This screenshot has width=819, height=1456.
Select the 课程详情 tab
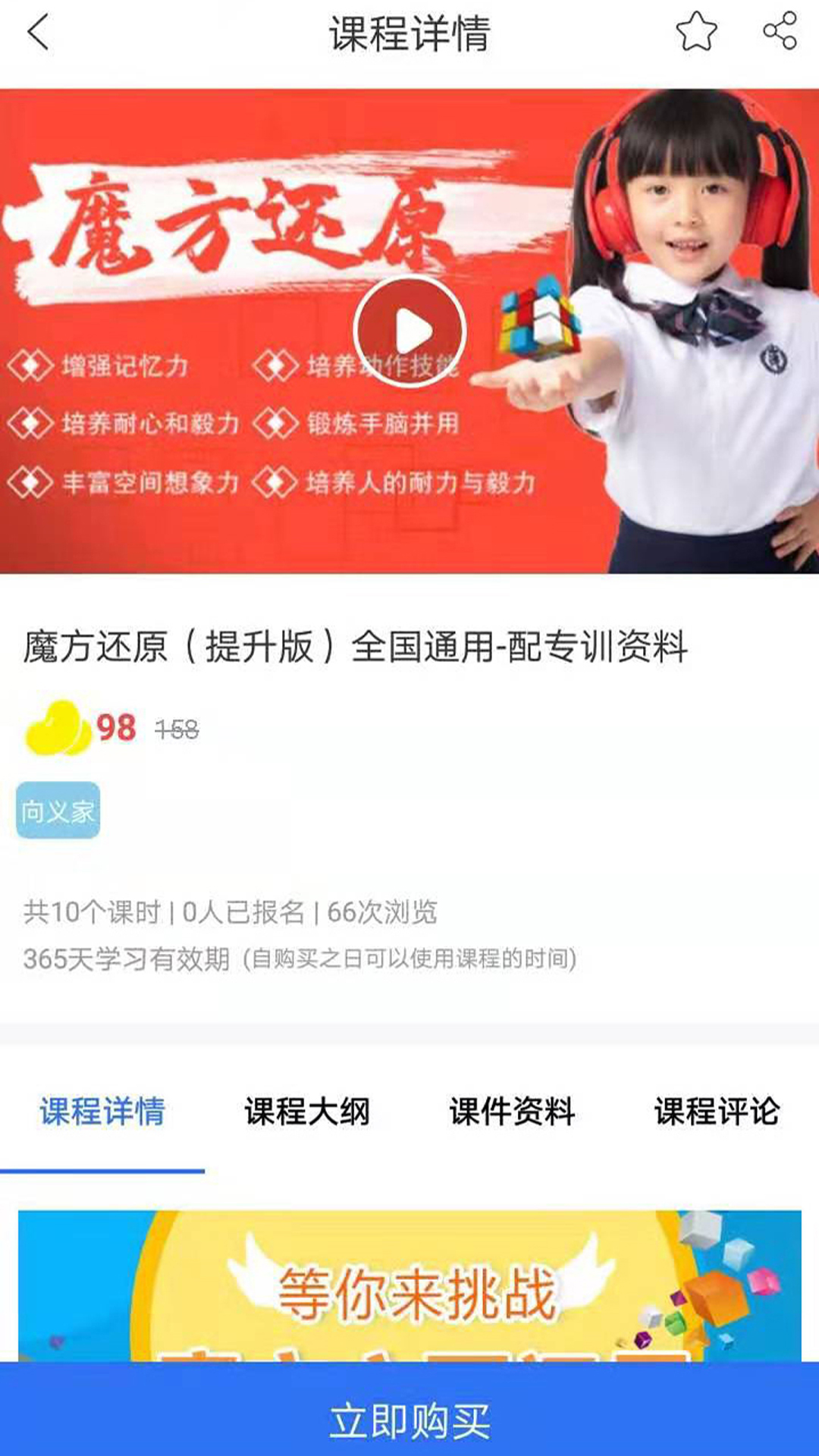(x=102, y=1112)
